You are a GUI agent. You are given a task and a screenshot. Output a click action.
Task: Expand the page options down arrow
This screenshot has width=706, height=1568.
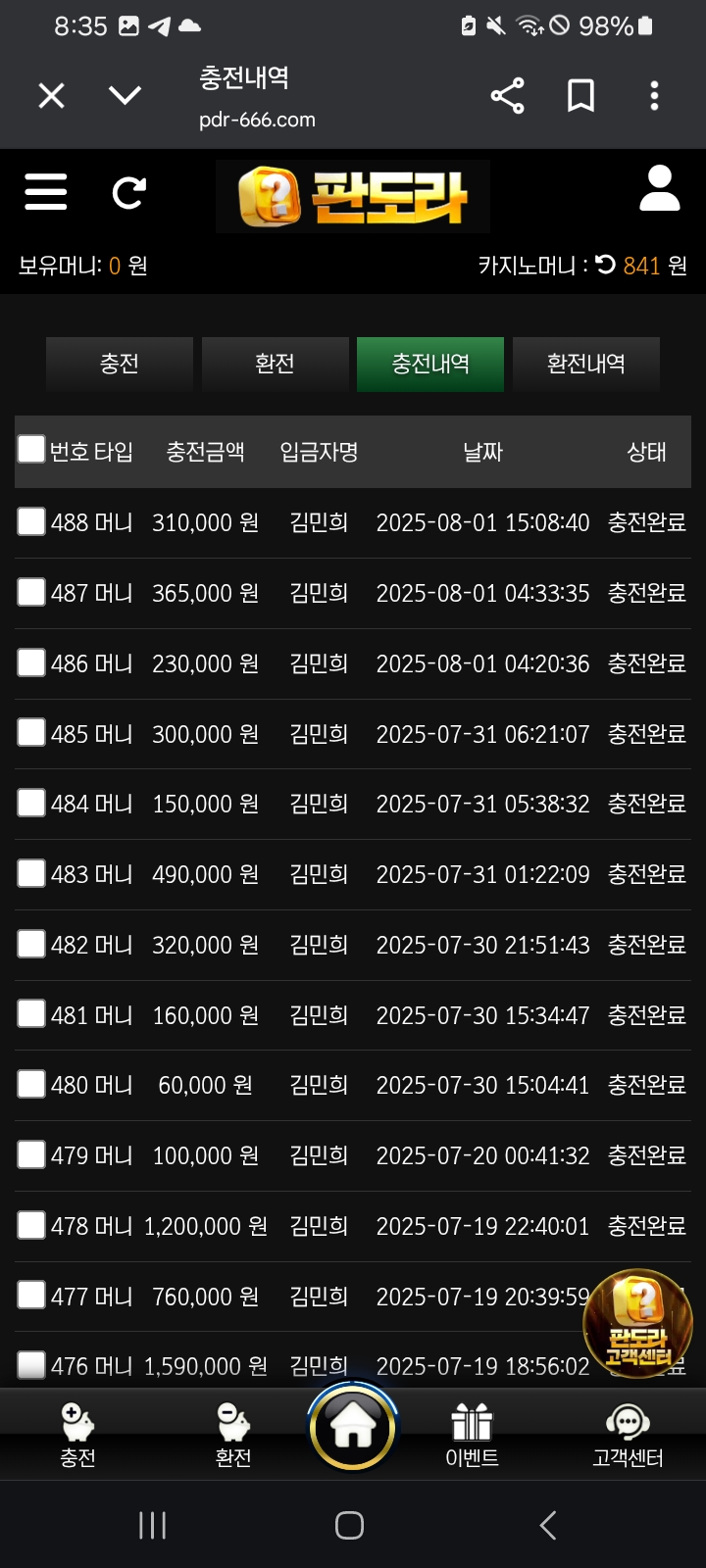pos(125,95)
